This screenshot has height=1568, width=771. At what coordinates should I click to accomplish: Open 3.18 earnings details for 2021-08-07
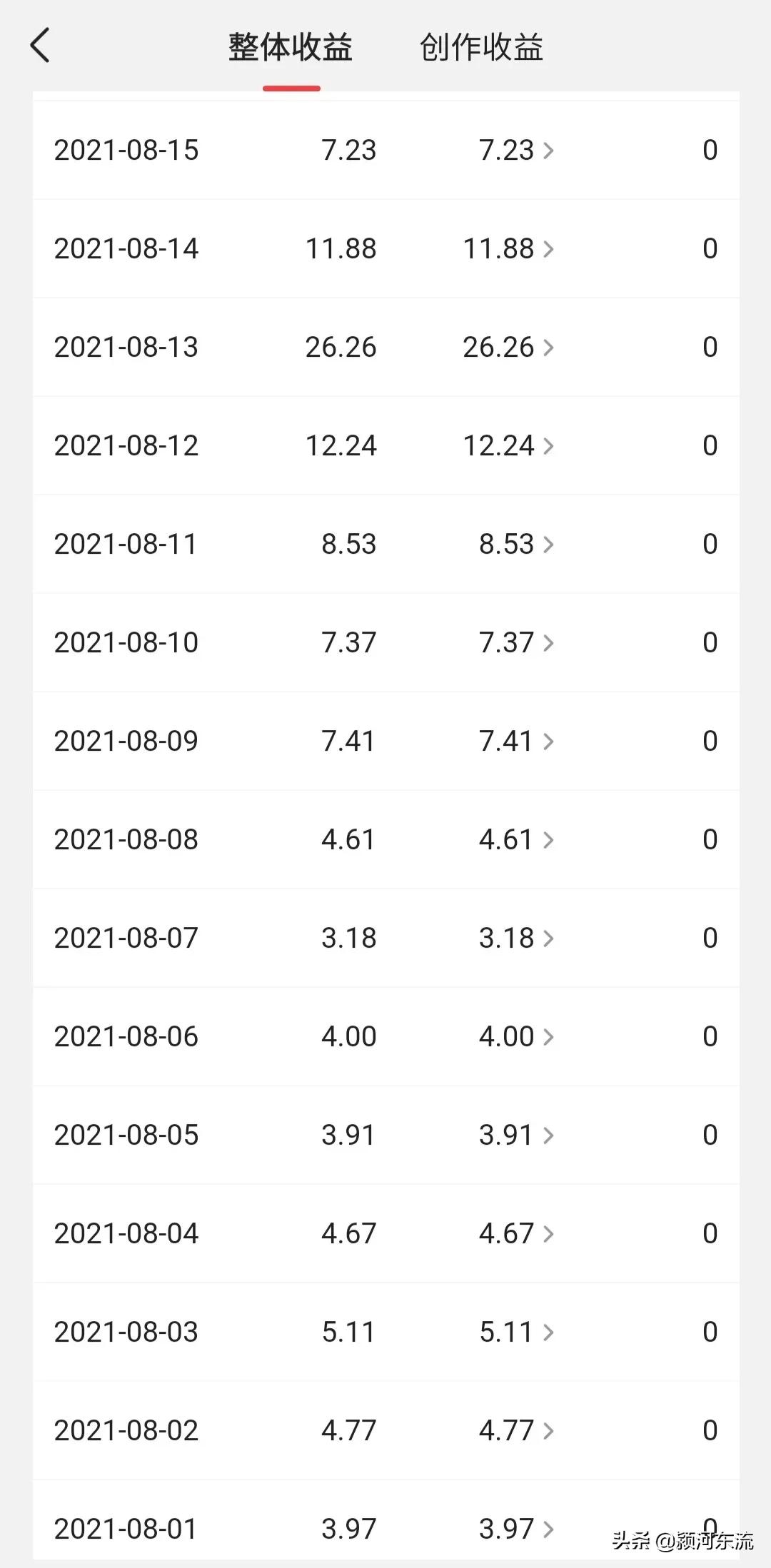tap(516, 938)
